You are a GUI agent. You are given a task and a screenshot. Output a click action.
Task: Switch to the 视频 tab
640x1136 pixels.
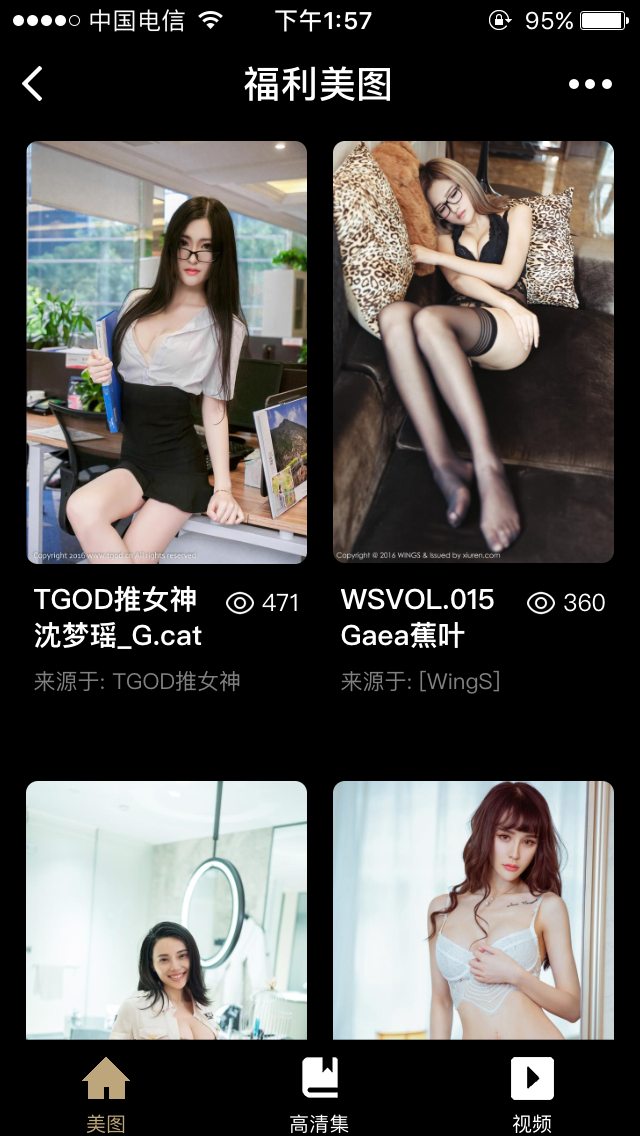[532, 1093]
